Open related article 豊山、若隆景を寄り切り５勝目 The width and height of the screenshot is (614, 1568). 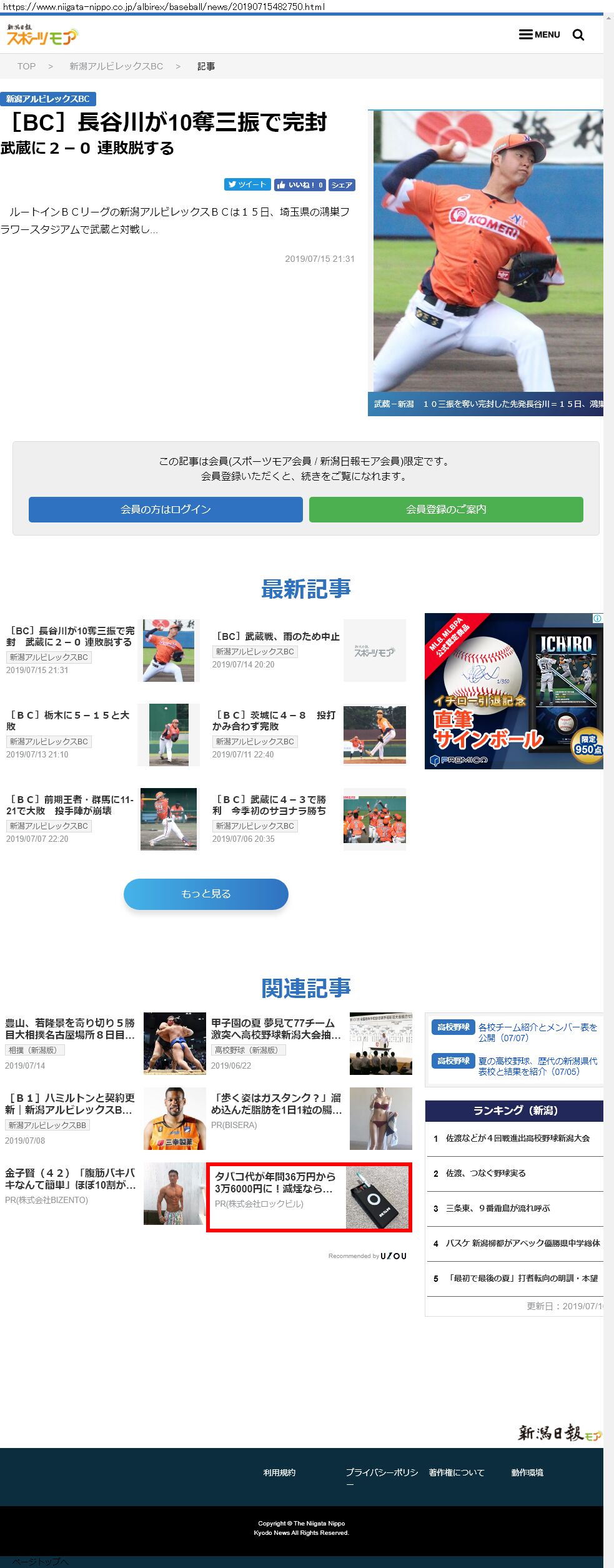70,1029
